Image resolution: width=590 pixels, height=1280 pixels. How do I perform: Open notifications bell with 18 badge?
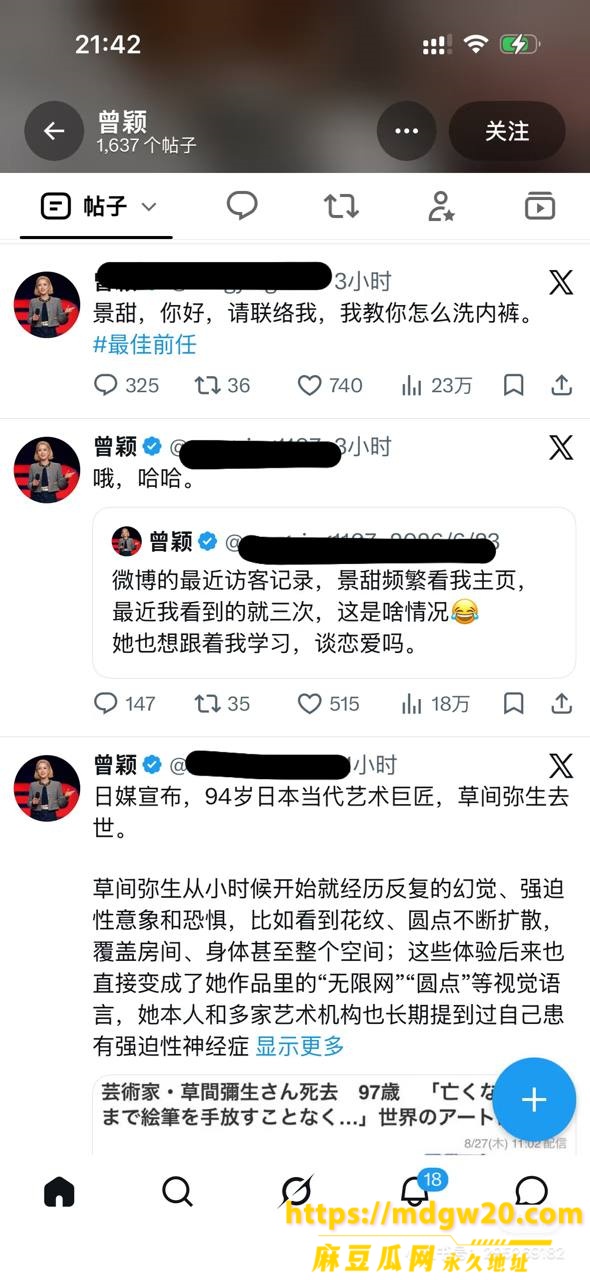416,1189
